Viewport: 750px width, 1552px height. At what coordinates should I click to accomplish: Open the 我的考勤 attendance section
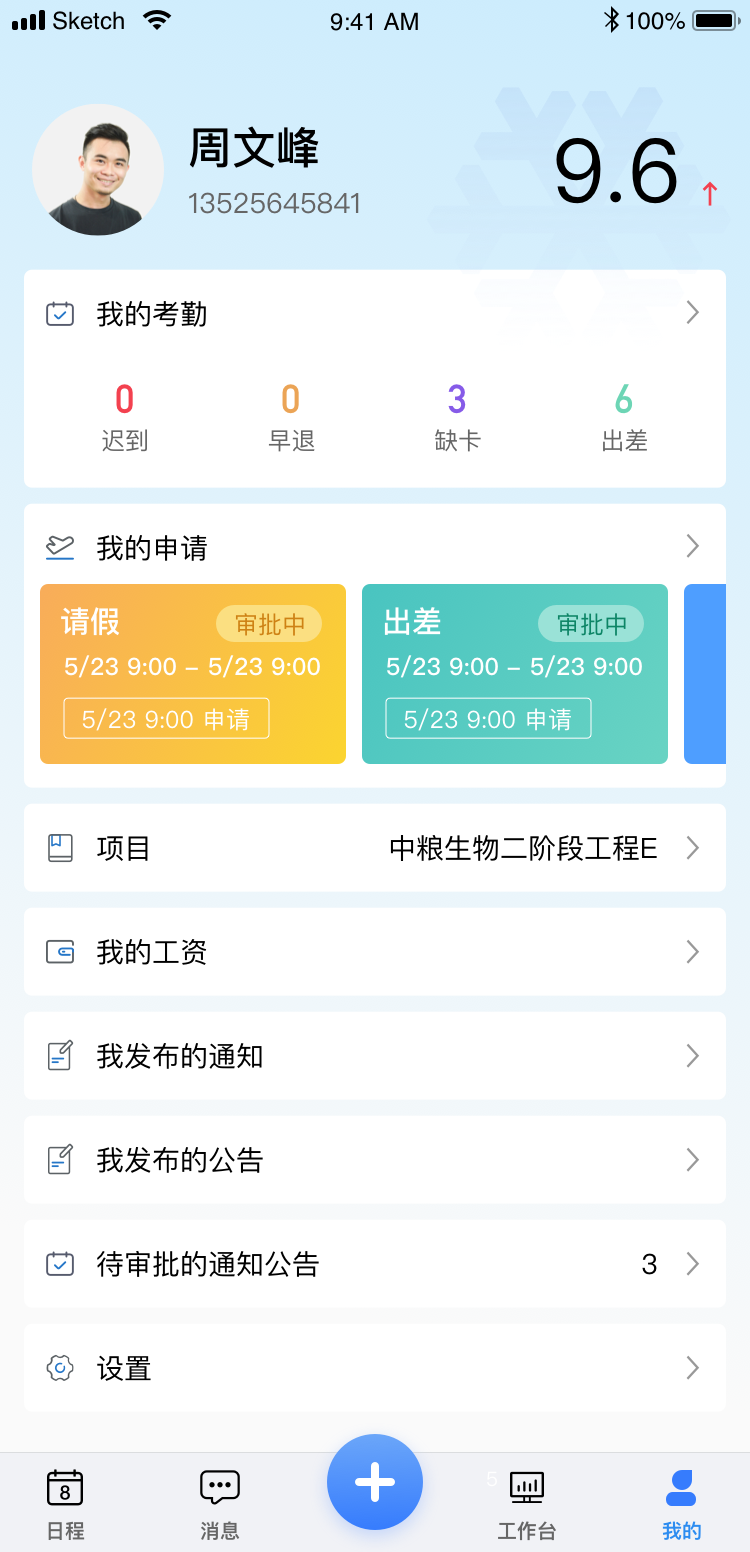point(375,314)
